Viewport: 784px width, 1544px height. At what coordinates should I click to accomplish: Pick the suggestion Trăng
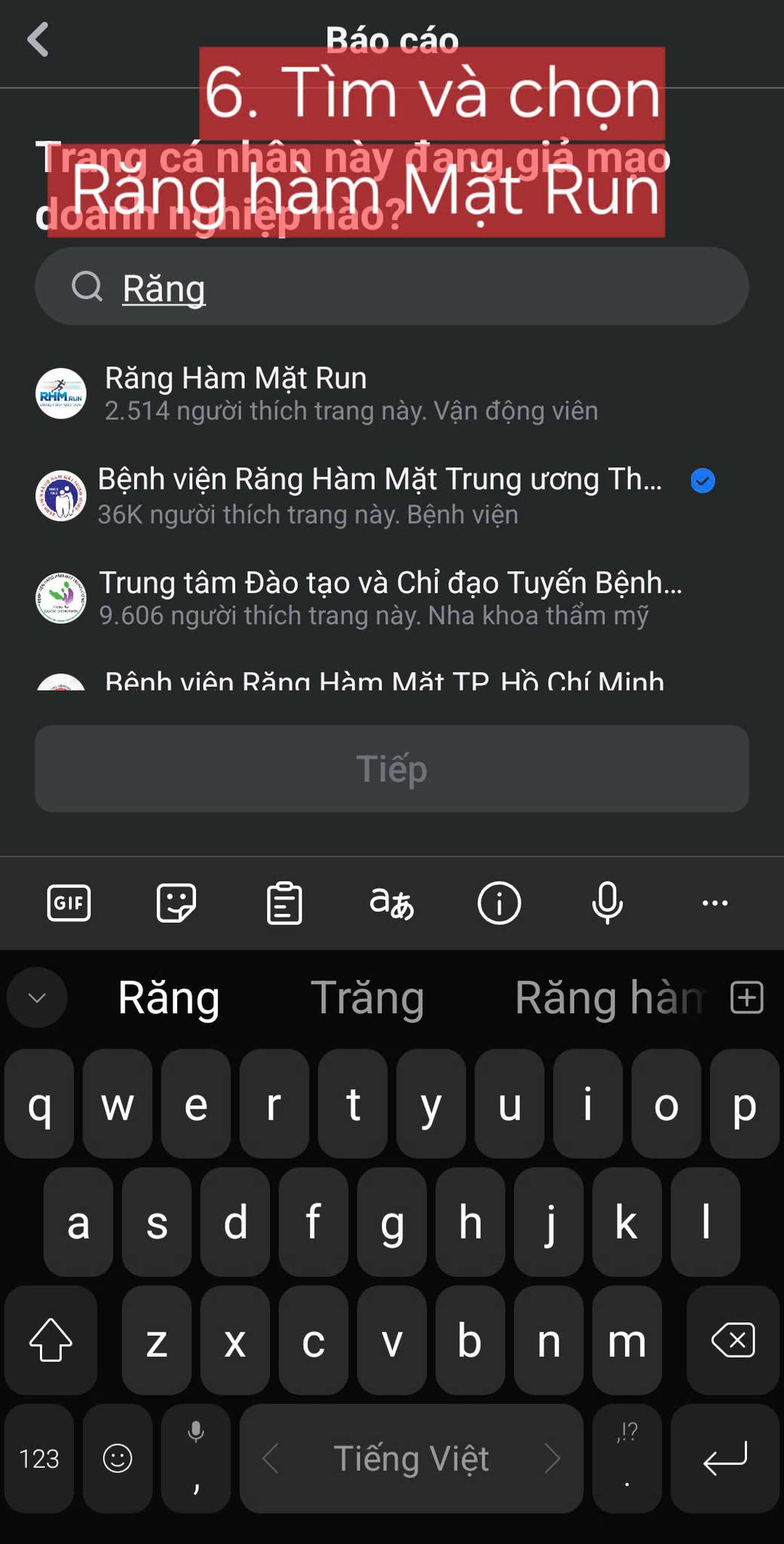367,998
